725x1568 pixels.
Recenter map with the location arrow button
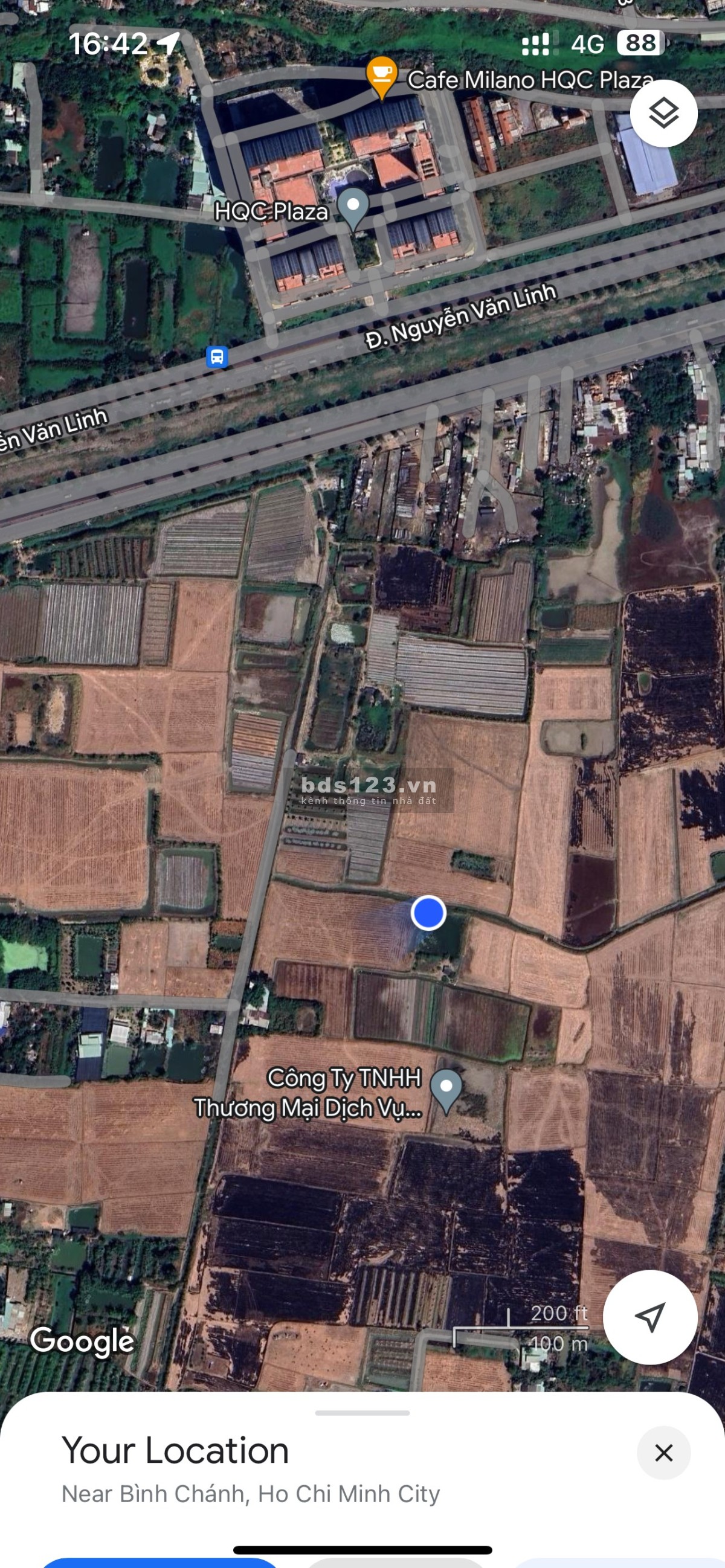[x=649, y=1317]
